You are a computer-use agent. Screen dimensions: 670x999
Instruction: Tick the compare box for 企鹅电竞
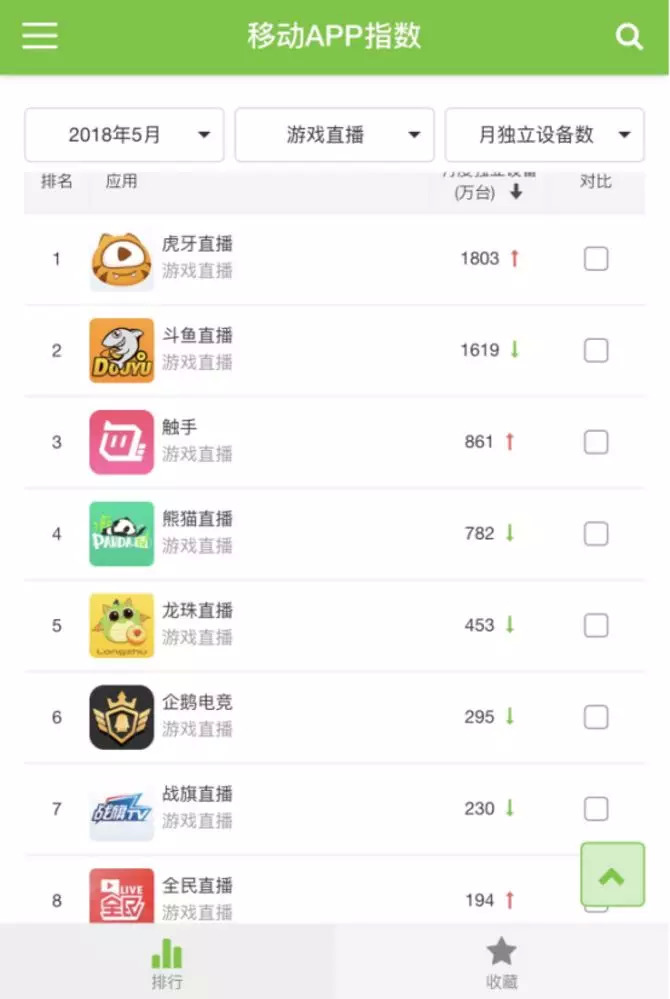point(596,717)
